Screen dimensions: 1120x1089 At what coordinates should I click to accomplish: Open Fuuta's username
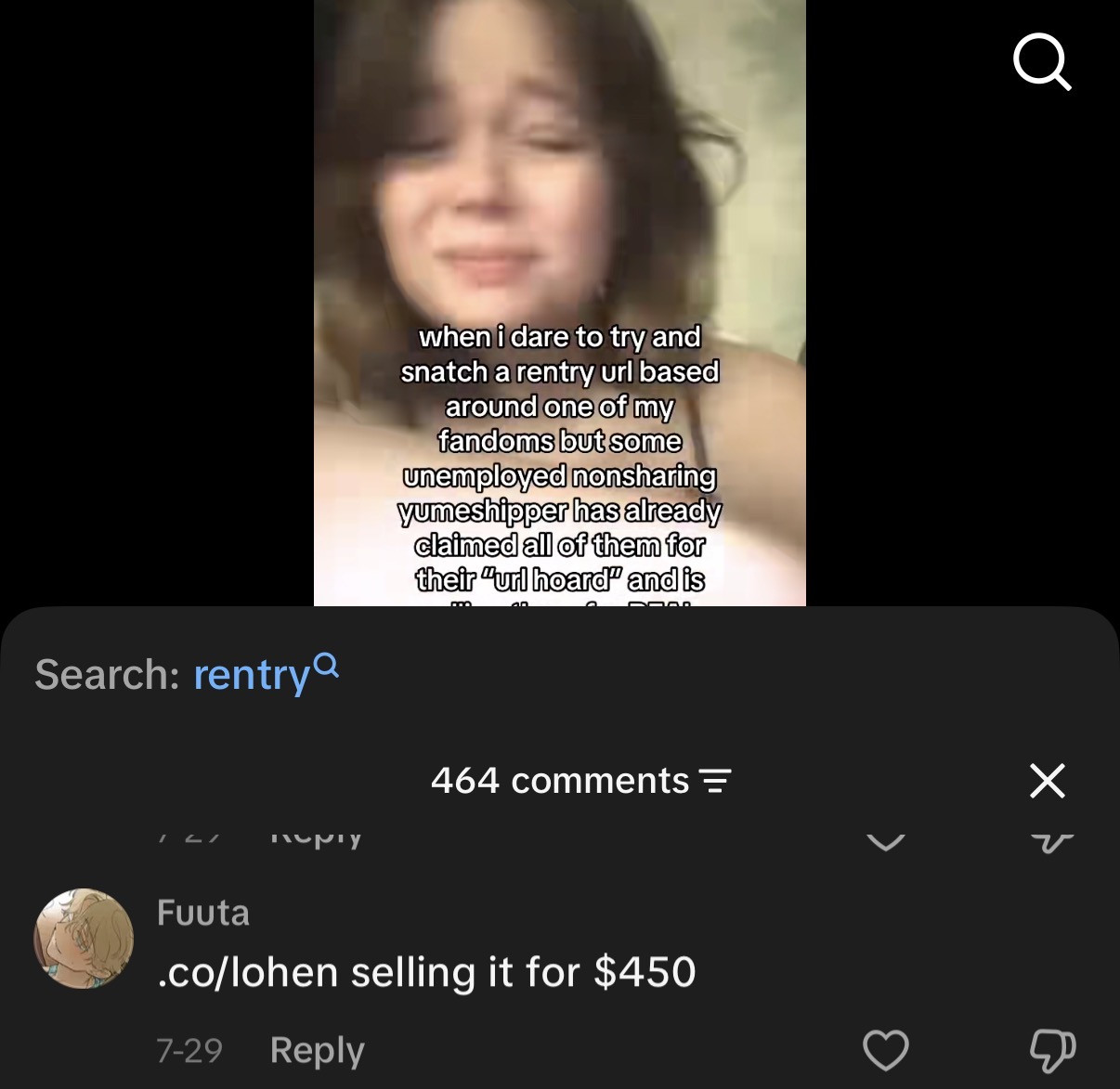click(203, 913)
